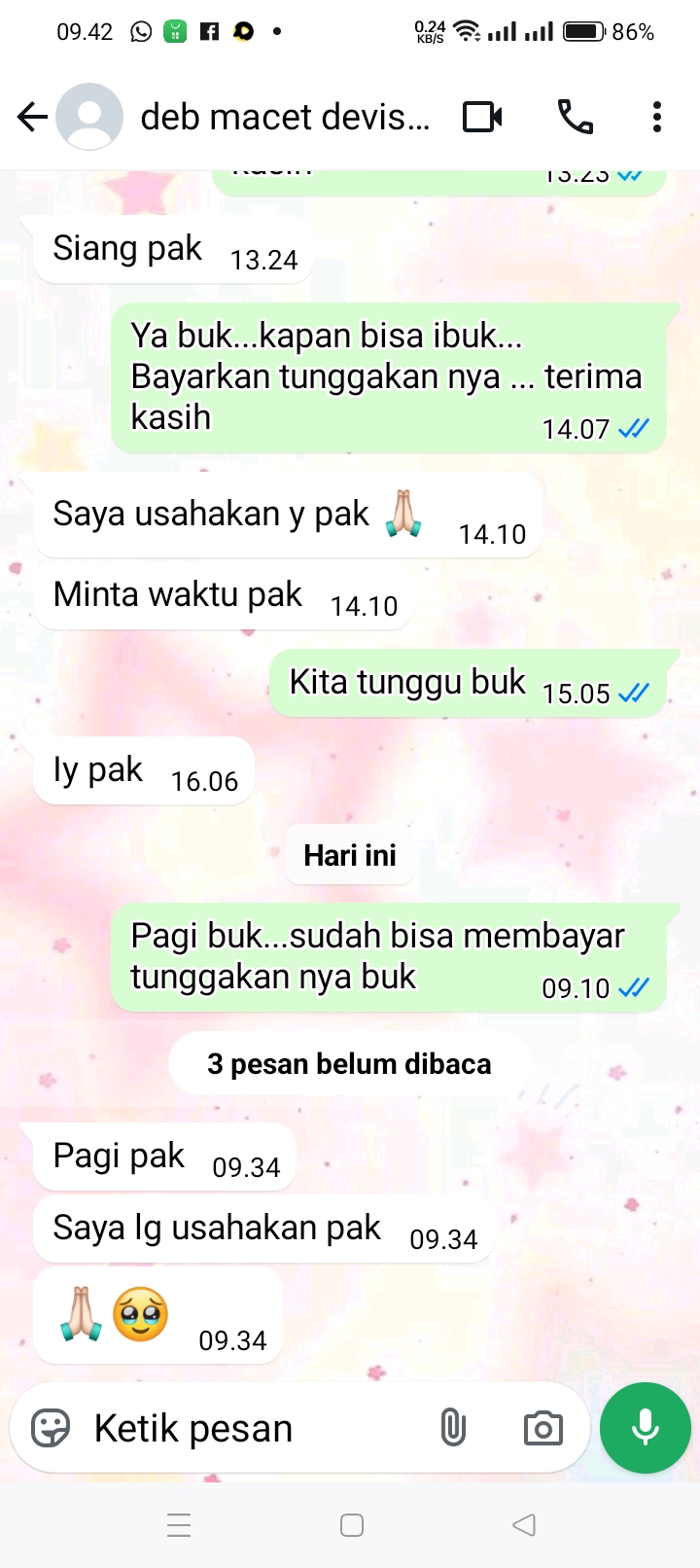Open the recent apps menu
700x1568 pixels.
click(x=179, y=1524)
